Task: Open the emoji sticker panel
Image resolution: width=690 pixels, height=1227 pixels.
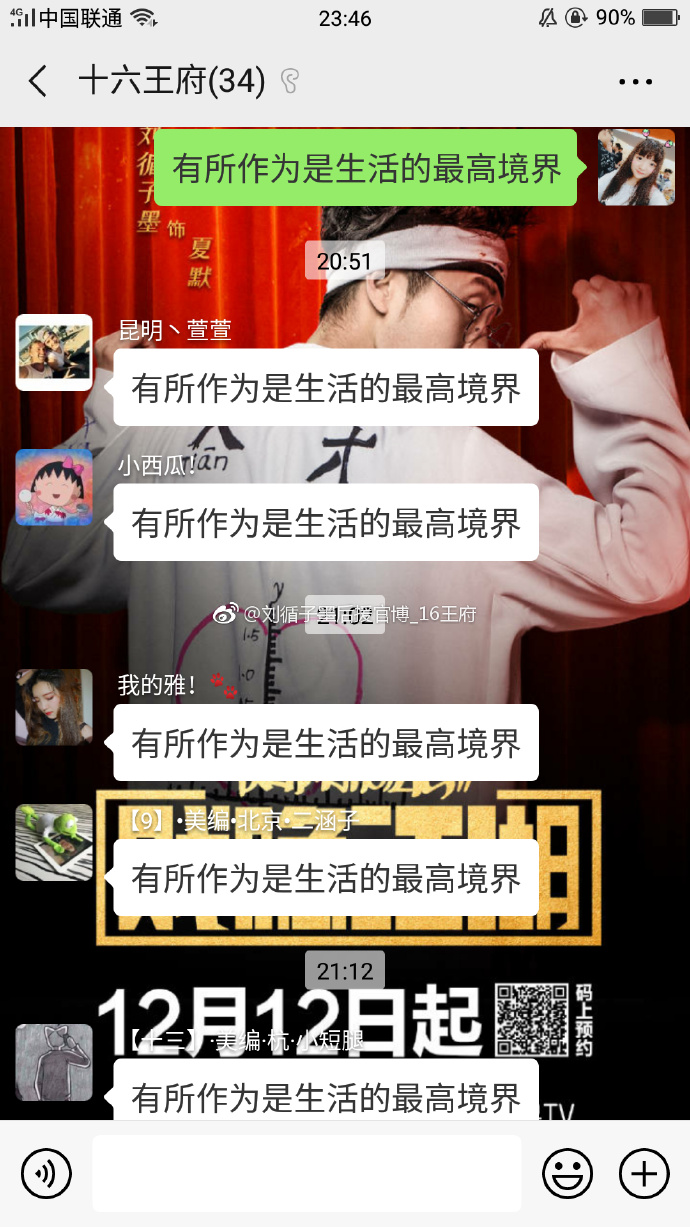Action: [567, 1173]
